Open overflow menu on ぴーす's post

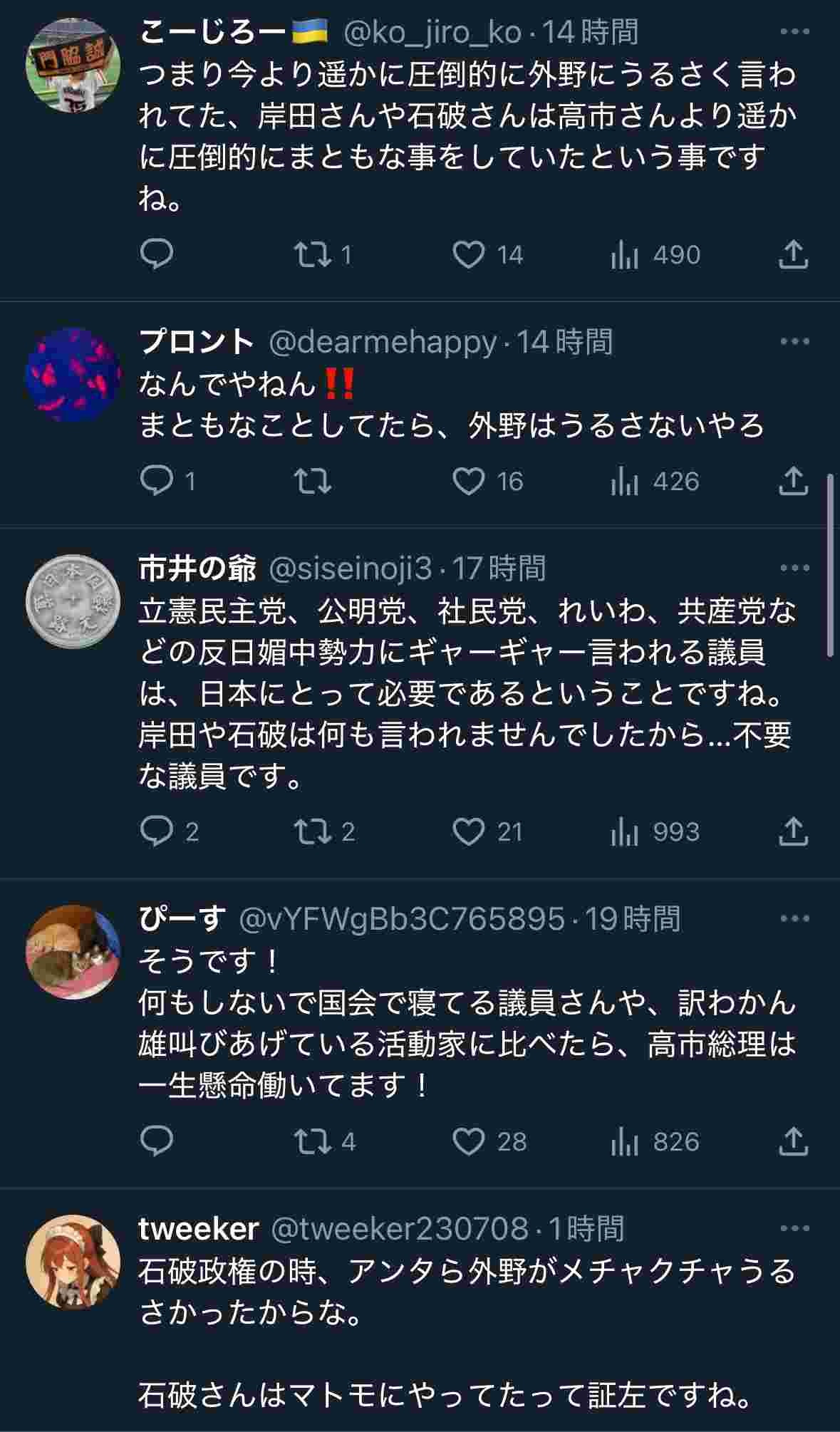(794, 919)
